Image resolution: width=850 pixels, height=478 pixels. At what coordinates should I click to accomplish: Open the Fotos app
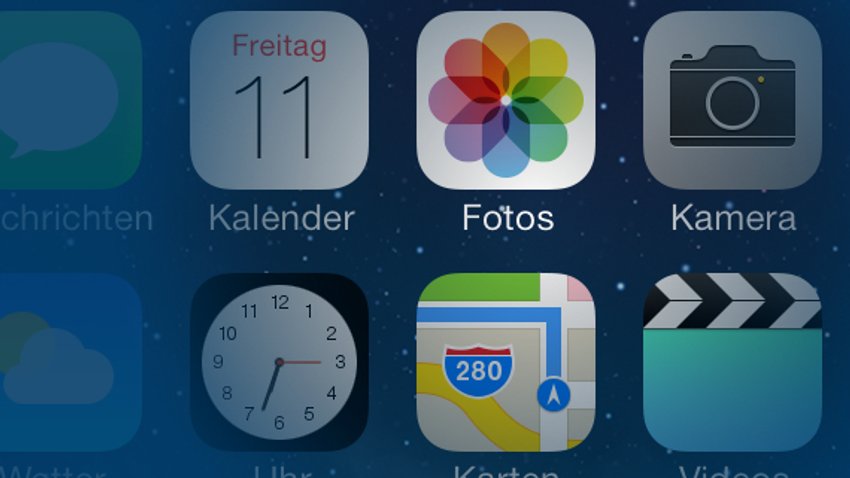pos(505,100)
